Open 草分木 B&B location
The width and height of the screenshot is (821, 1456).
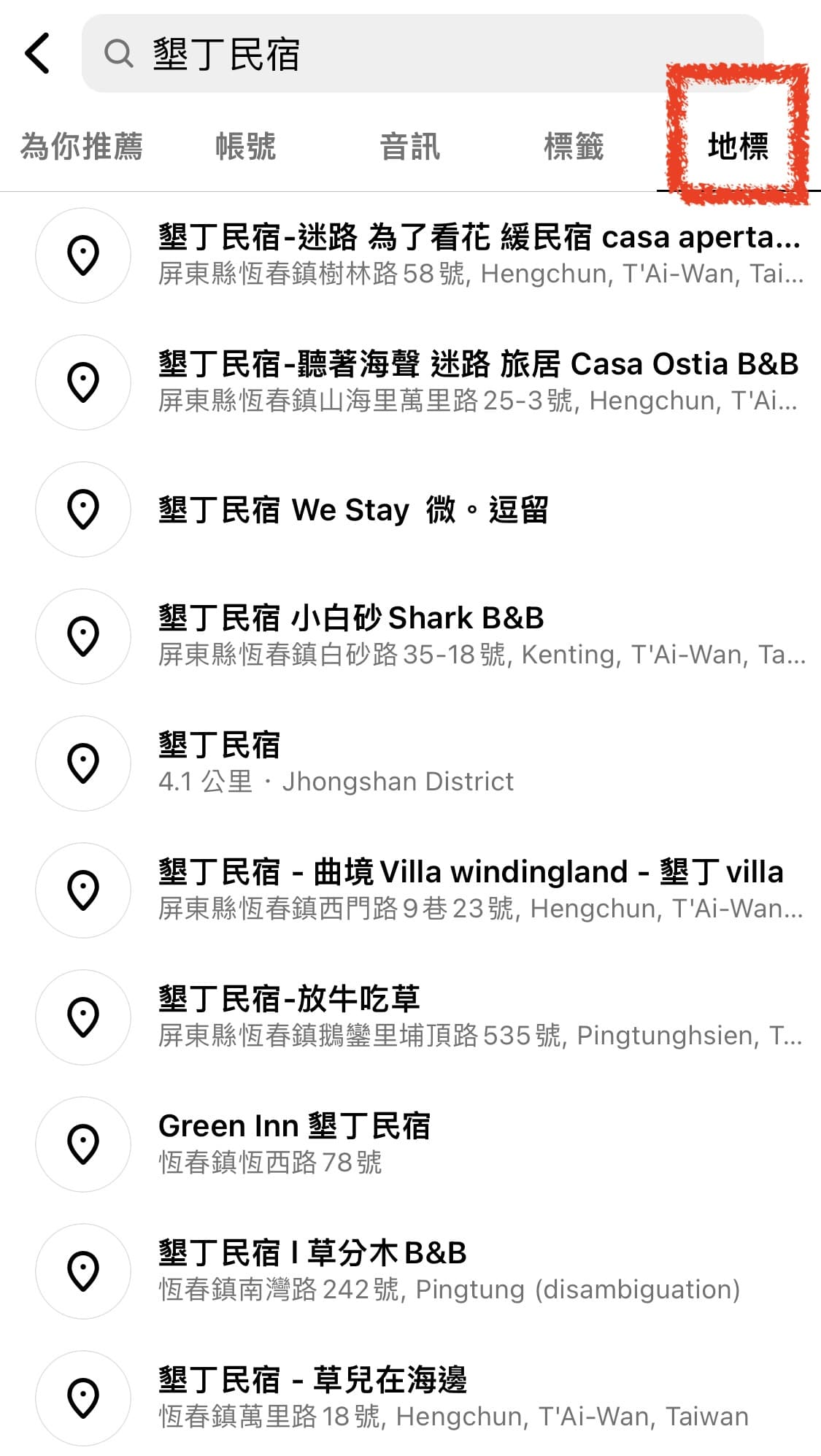(x=410, y=1271)
